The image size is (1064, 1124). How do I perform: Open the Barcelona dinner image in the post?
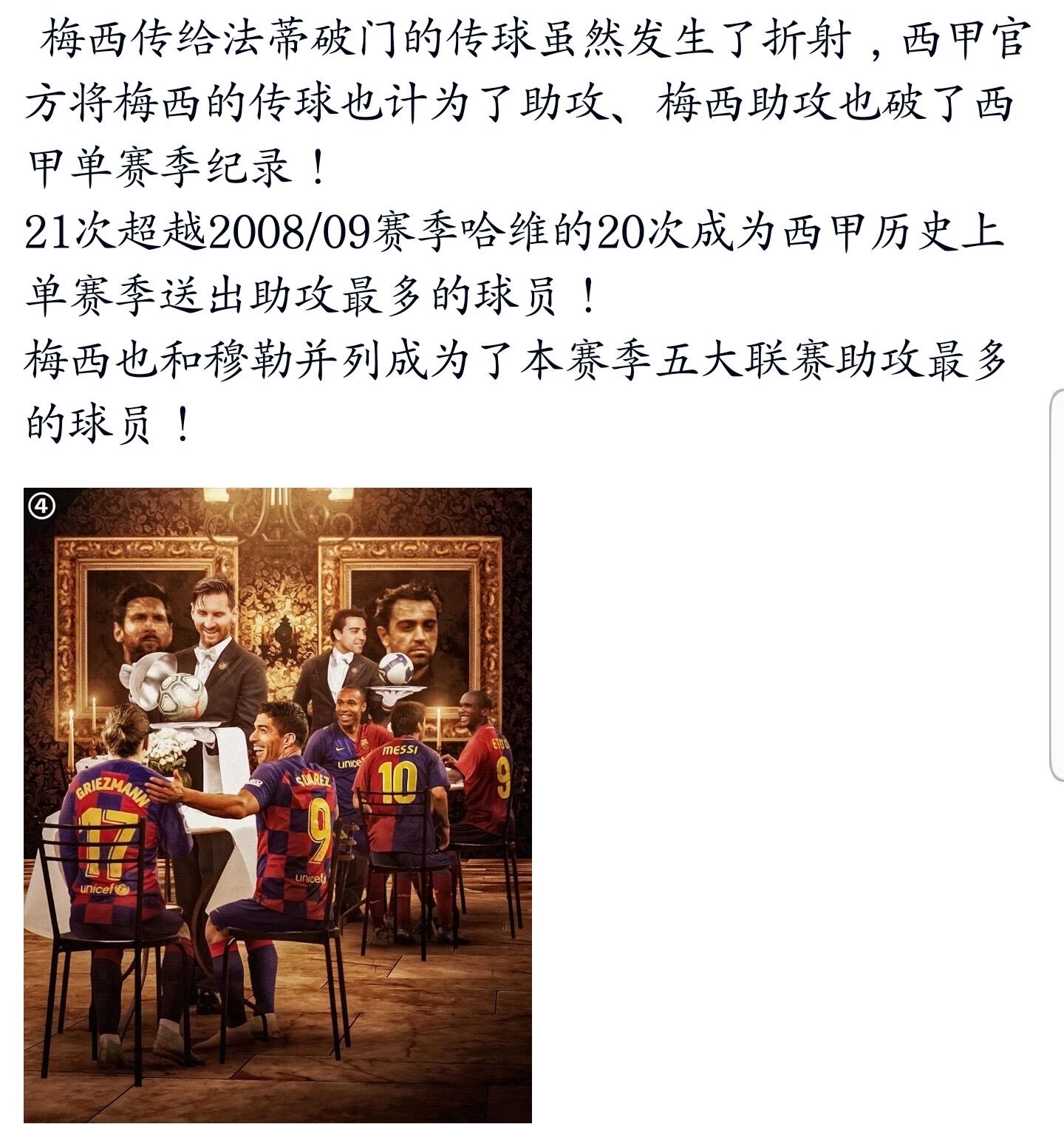tap(277, 805)
